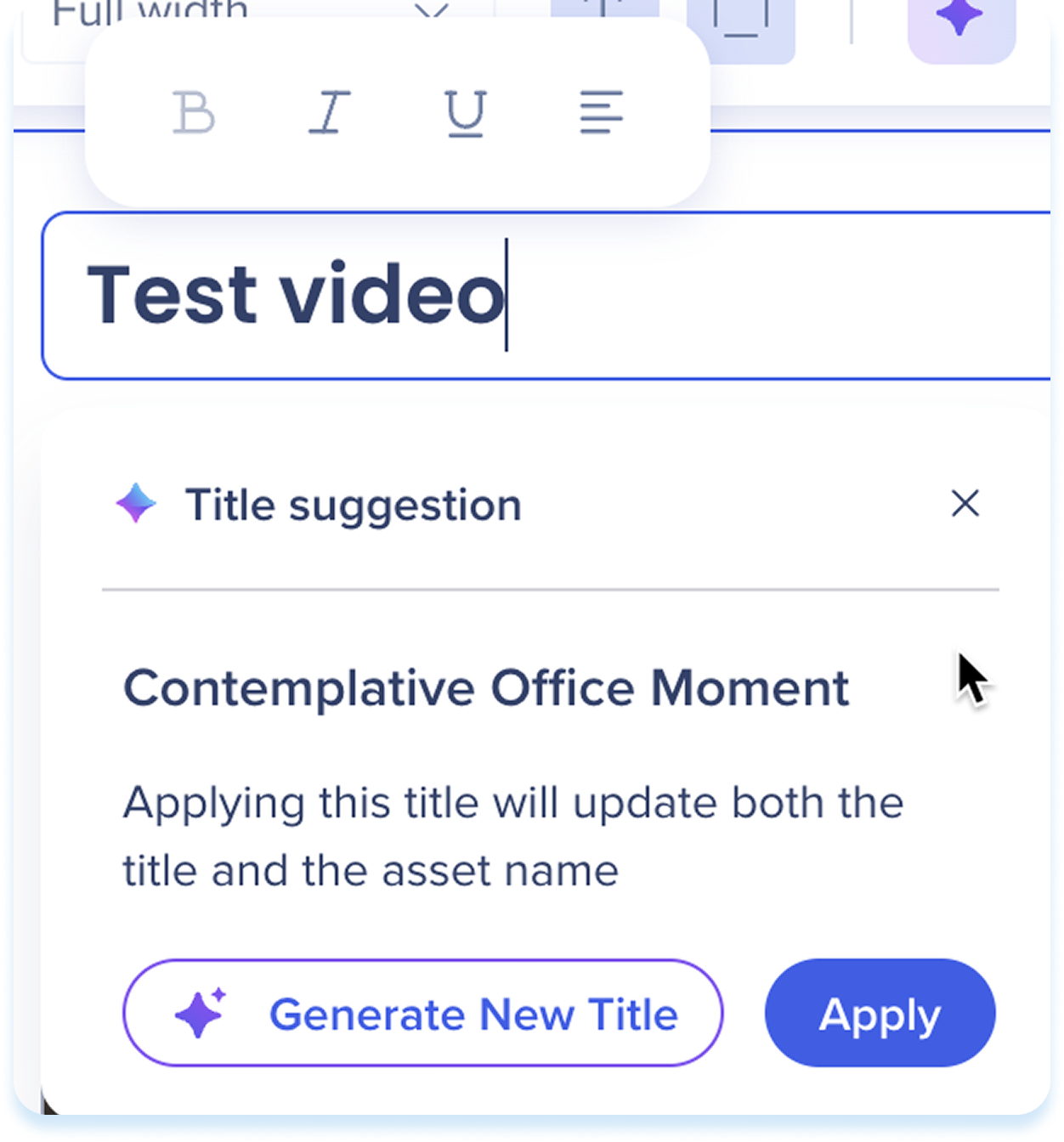Apply bold formatting to the title
This screenshot has height=1142, width=1064.
pos(194,113)
